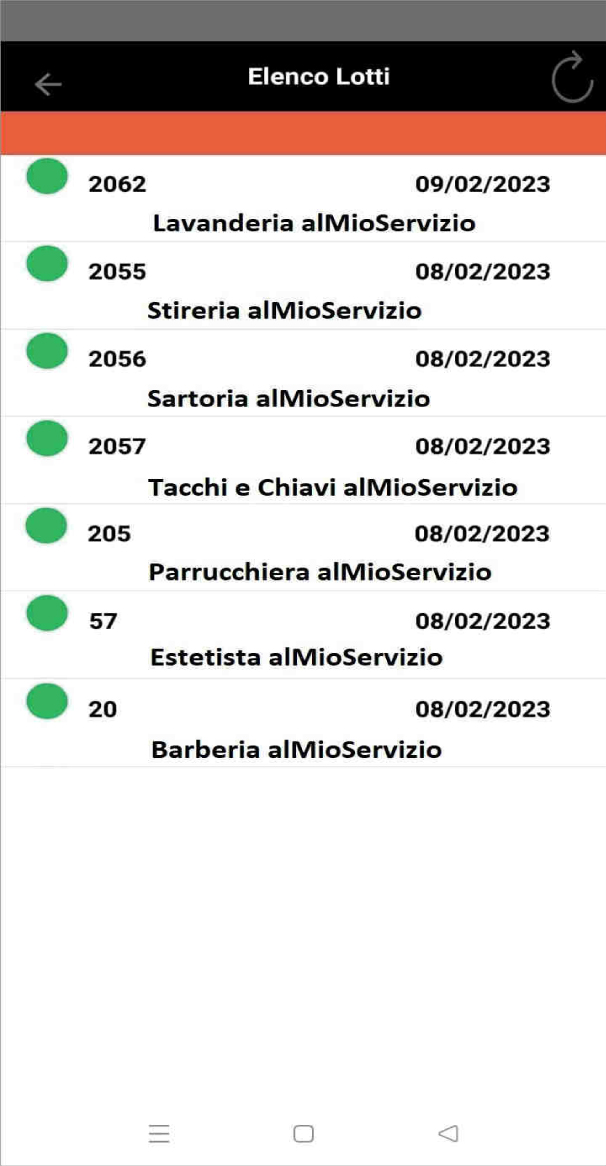Screen dimensions: 606x1166
Task: Select lot 20 Barberia alMioServizio
Action: coord(303,723)
